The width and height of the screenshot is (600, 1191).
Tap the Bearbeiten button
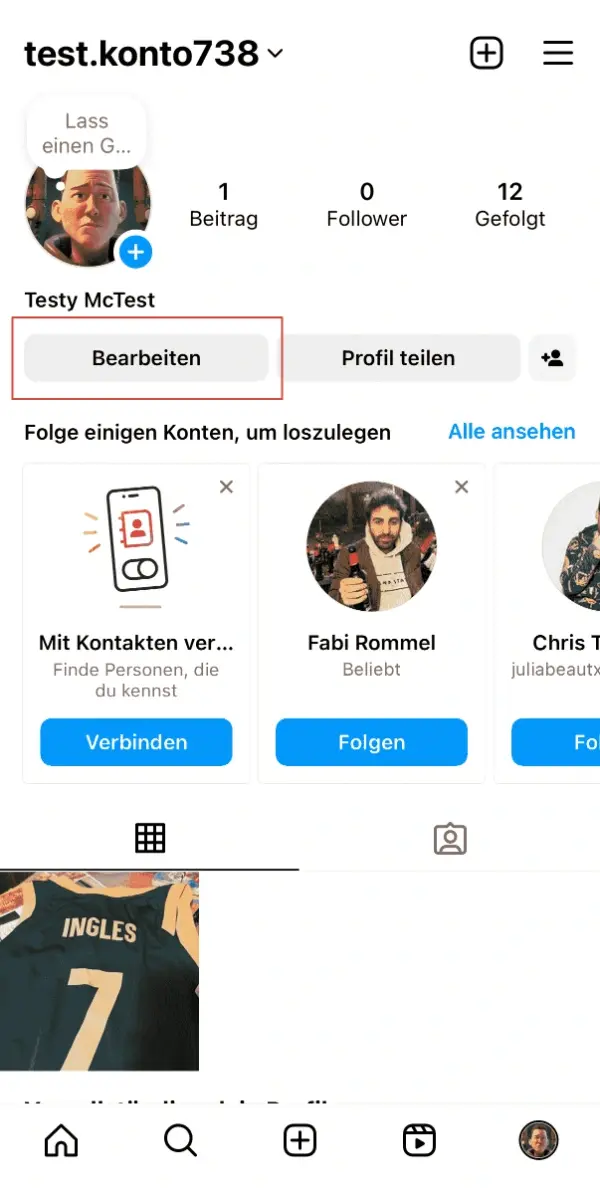(x=147, y=358)
